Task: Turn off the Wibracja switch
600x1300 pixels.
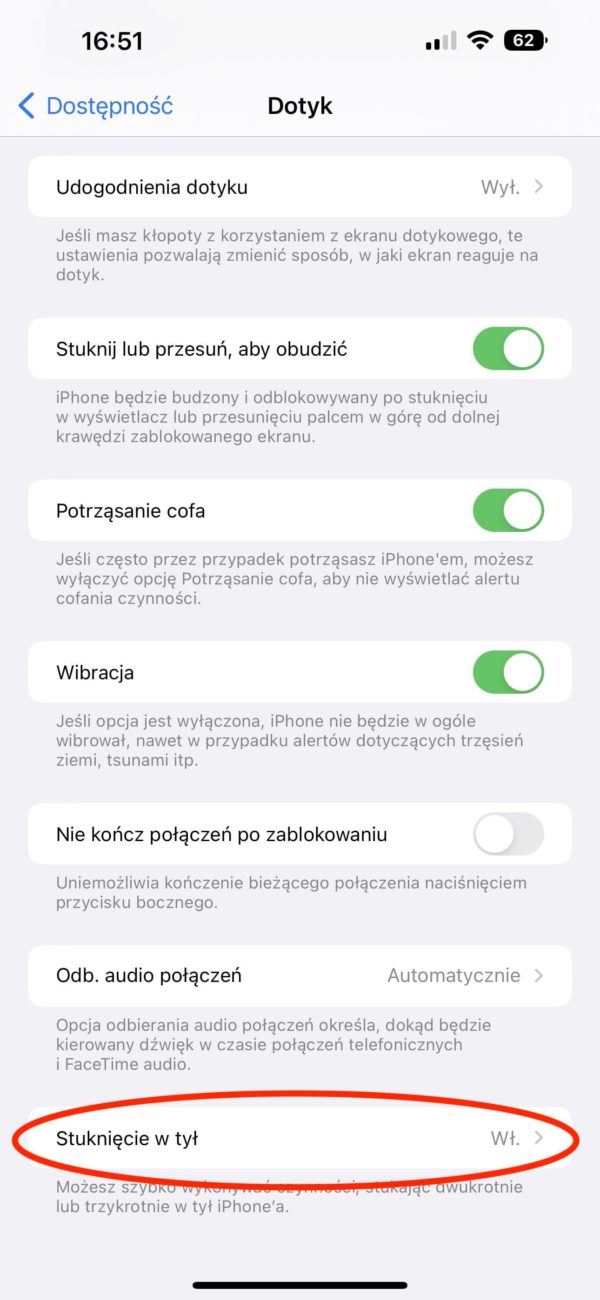Action: coord(508,673)
